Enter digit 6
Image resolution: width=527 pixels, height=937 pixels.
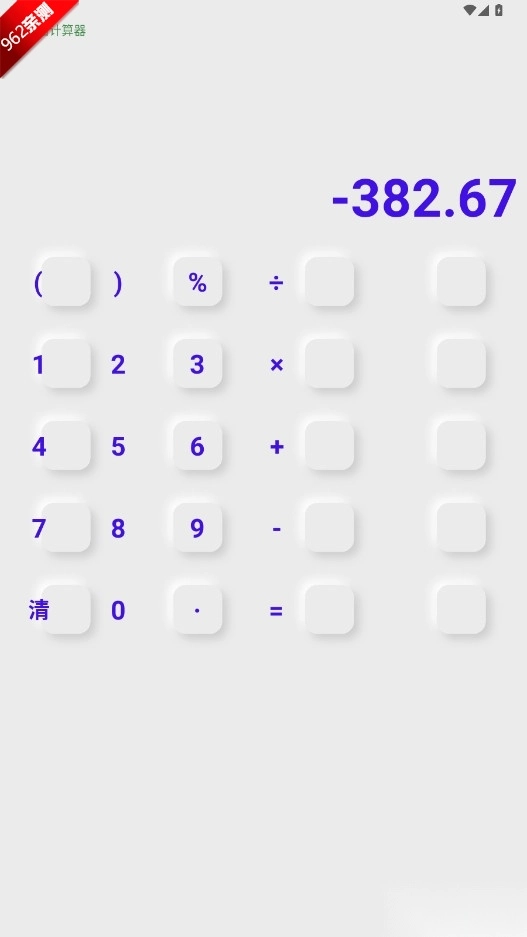[197, 446]
